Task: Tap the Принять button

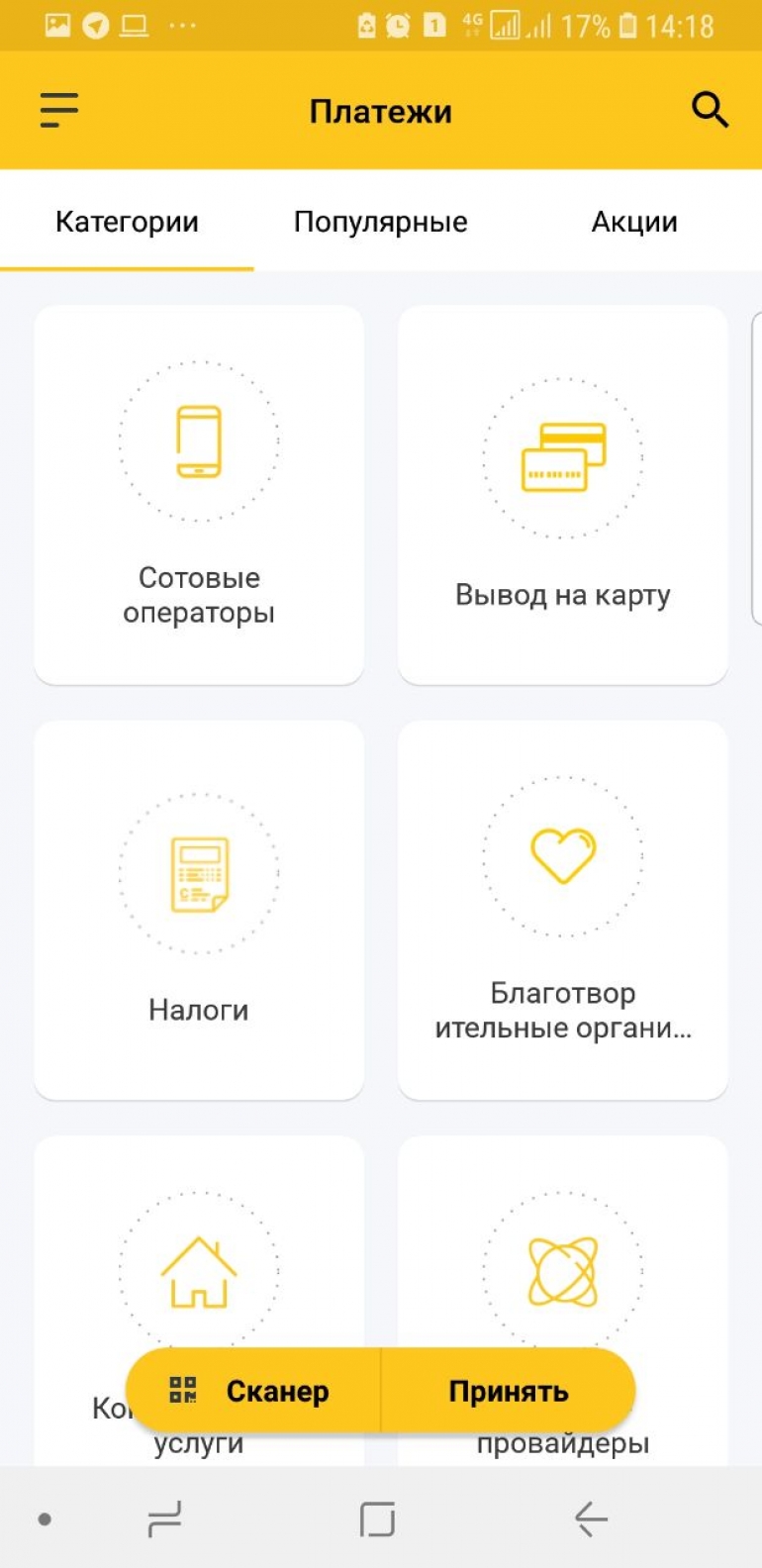Action: [508, 1391]
